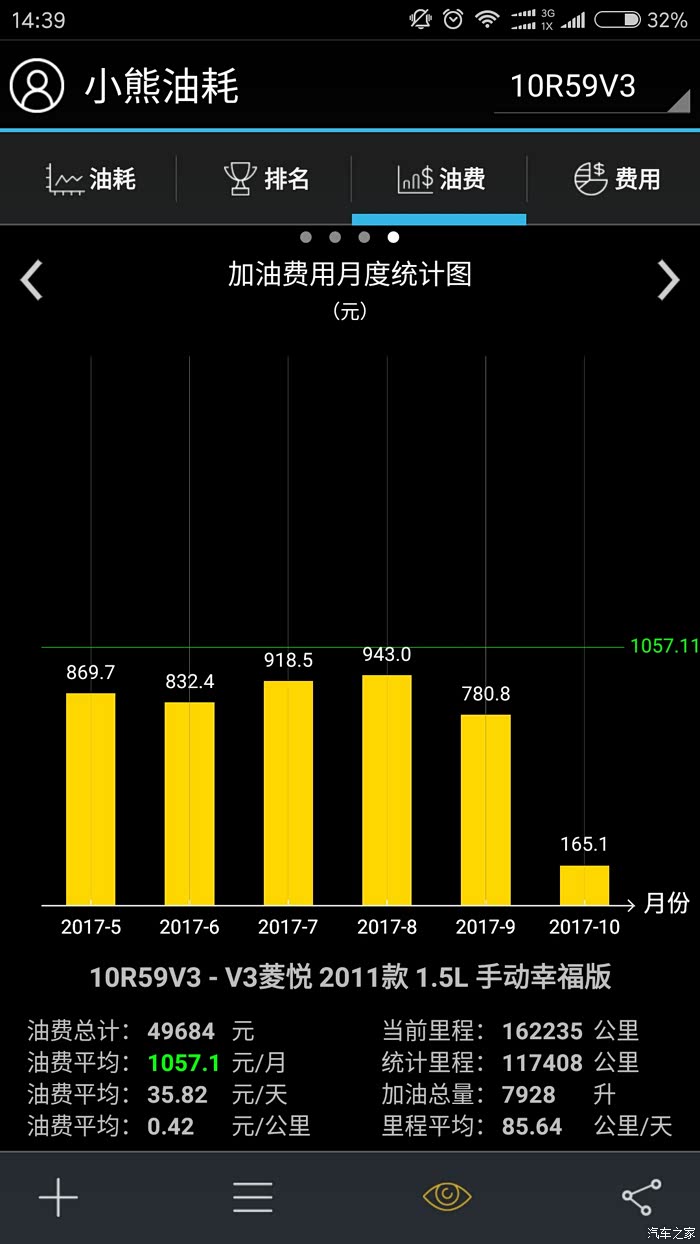Switch to the 费用 tab

tap(616, 180)
